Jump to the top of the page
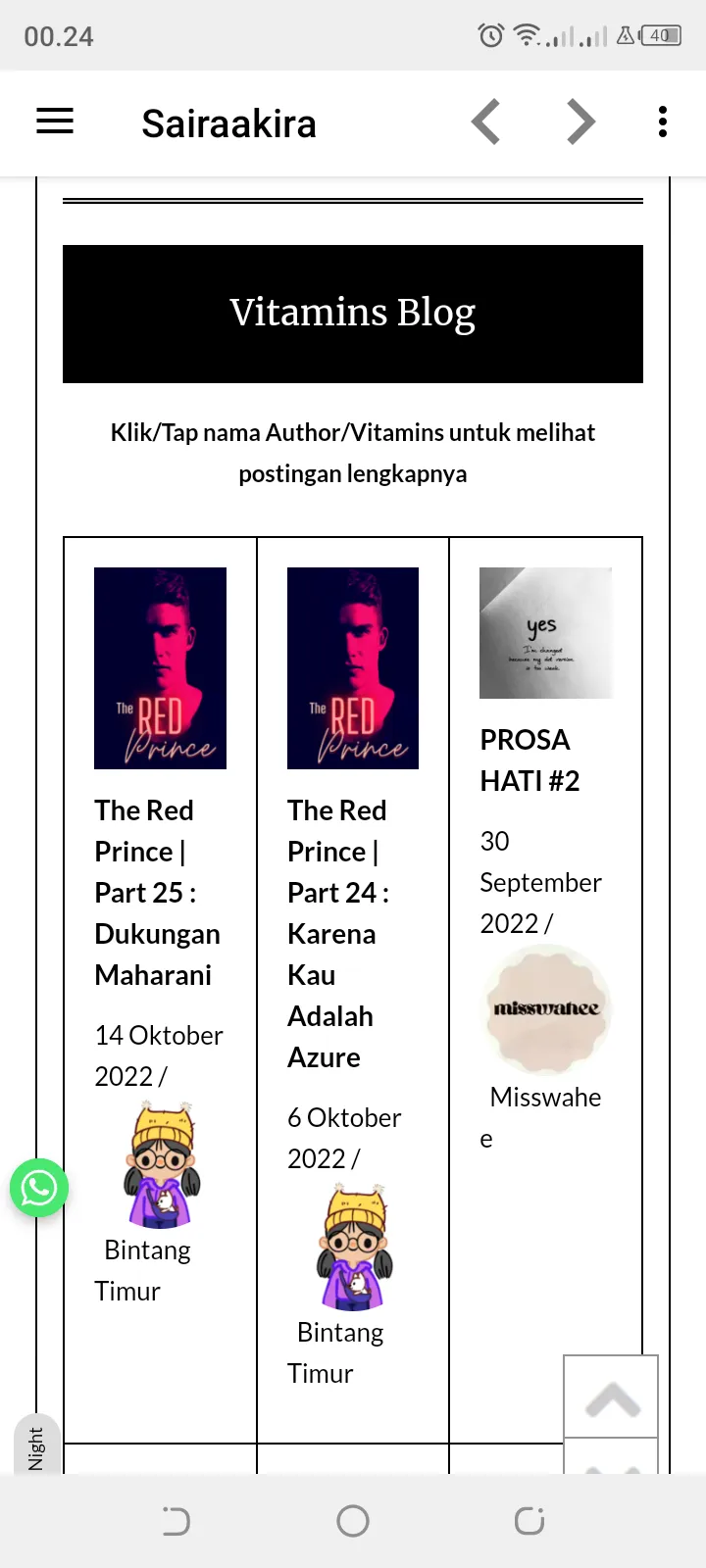Screen dimensions: 706x1568 coord(611,1396)
